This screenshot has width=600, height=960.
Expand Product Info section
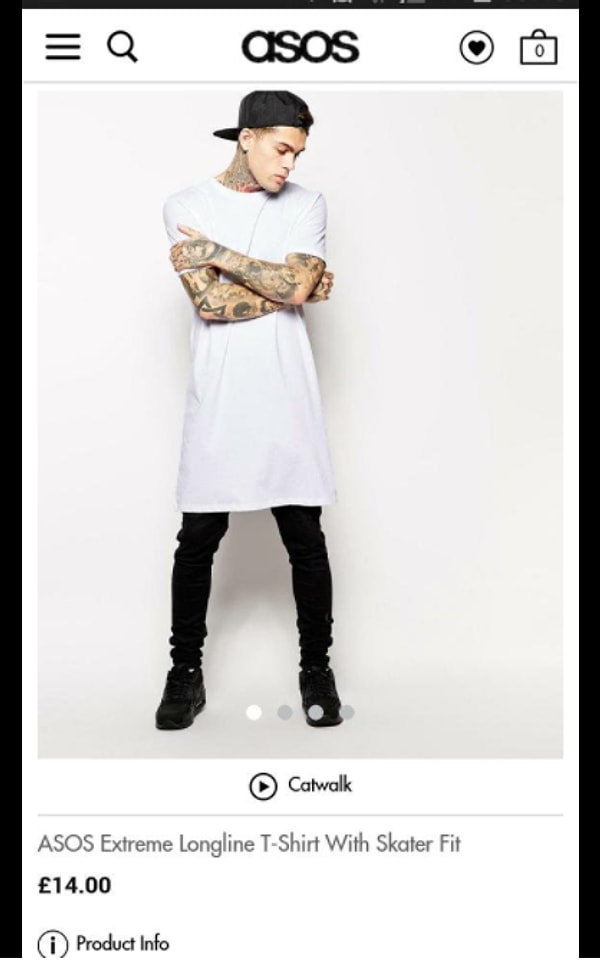click(104, 943)
